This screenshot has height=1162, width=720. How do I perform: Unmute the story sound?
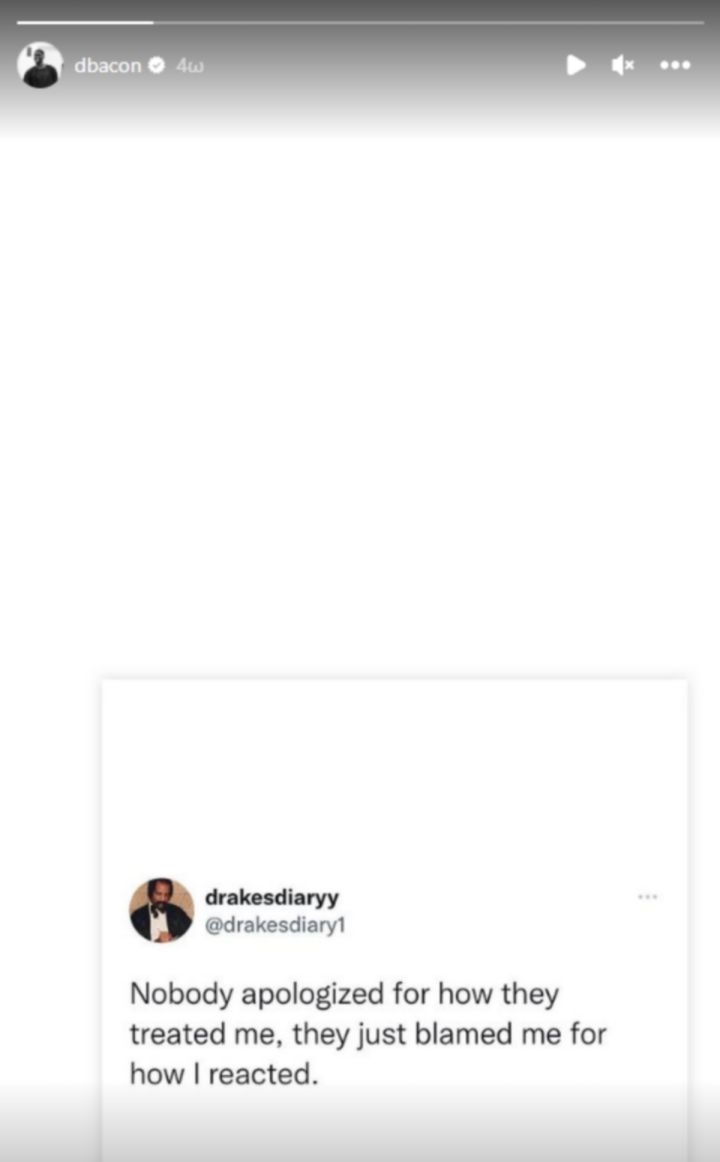(623, 65)
